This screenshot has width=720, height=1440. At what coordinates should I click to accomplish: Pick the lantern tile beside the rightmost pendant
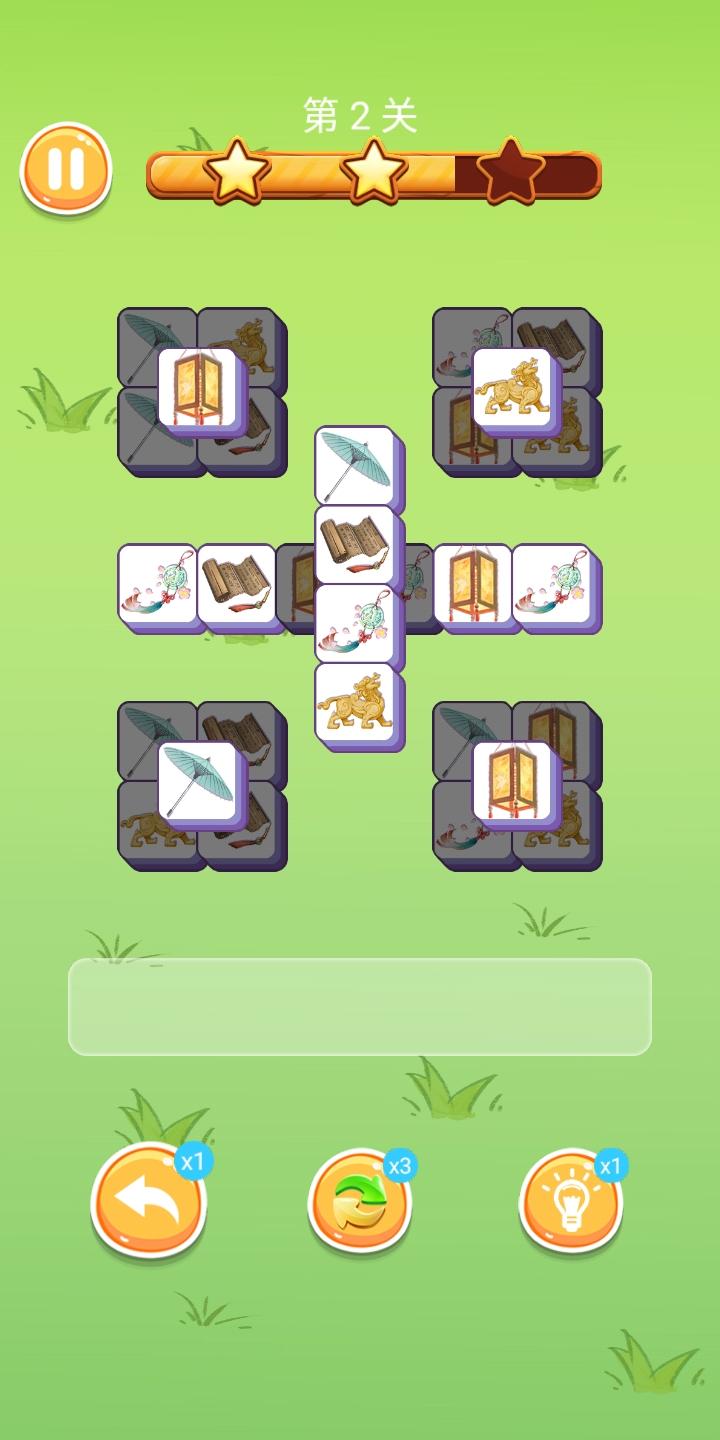tap(472, 584)
